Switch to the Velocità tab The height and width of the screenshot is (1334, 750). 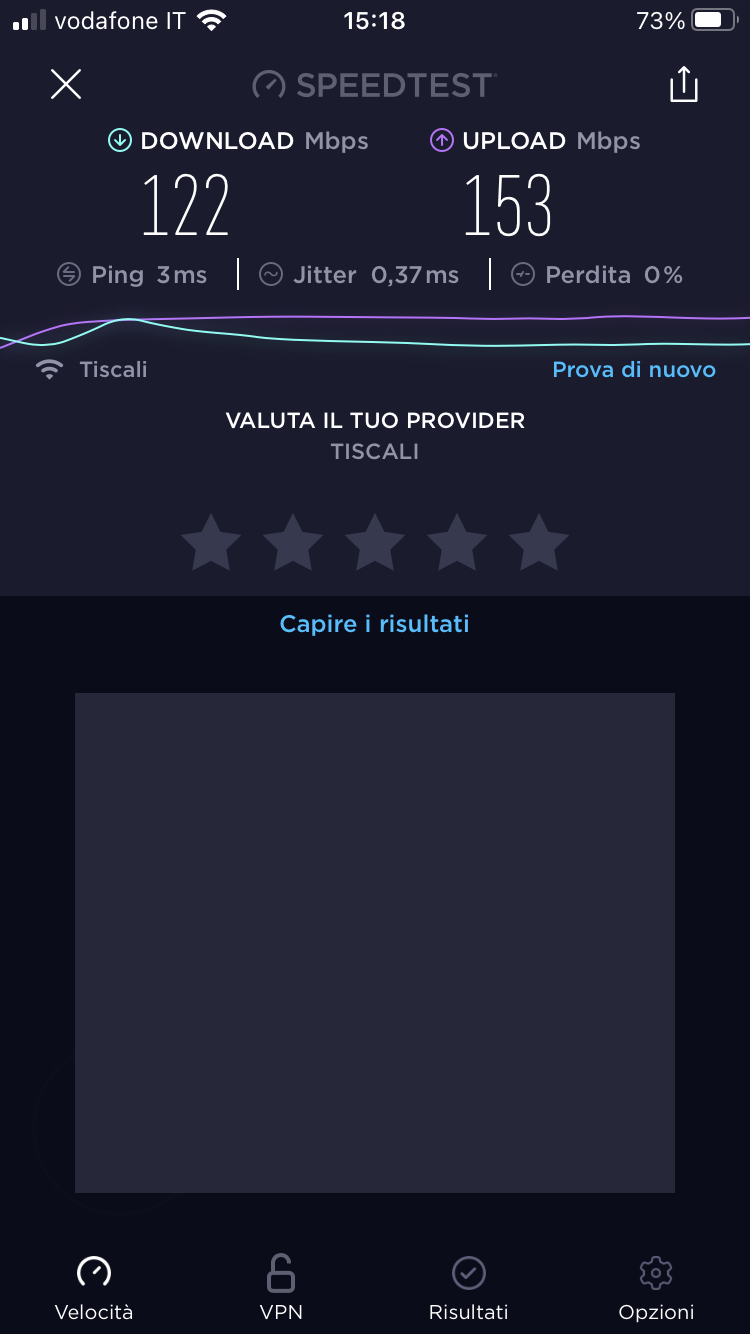pos(94,1287)
